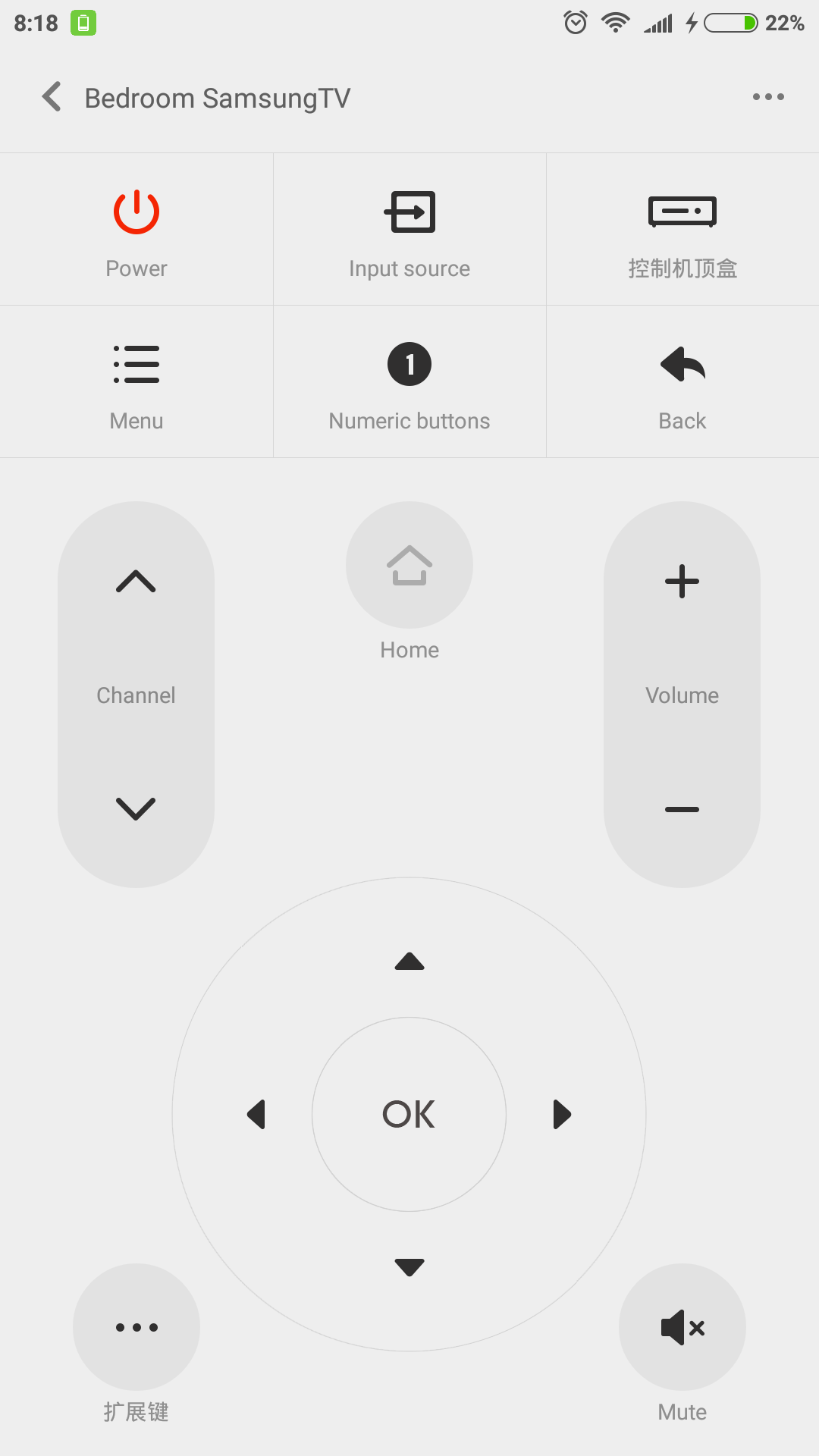Screen dimensions: 819x1456
Task: Tap the right arrow on d-pad
Action: [x=562, y=1114]
